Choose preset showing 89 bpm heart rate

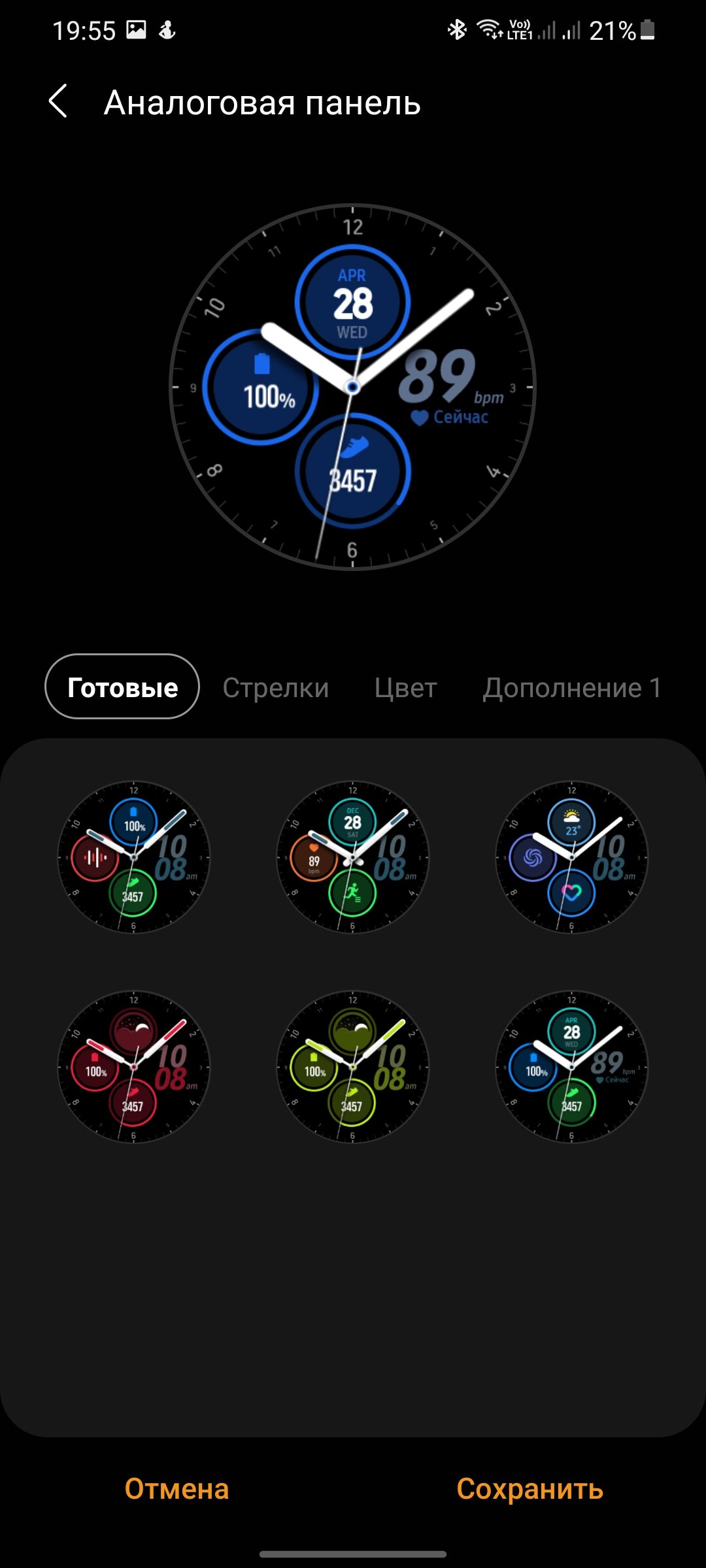point(572,1067)
